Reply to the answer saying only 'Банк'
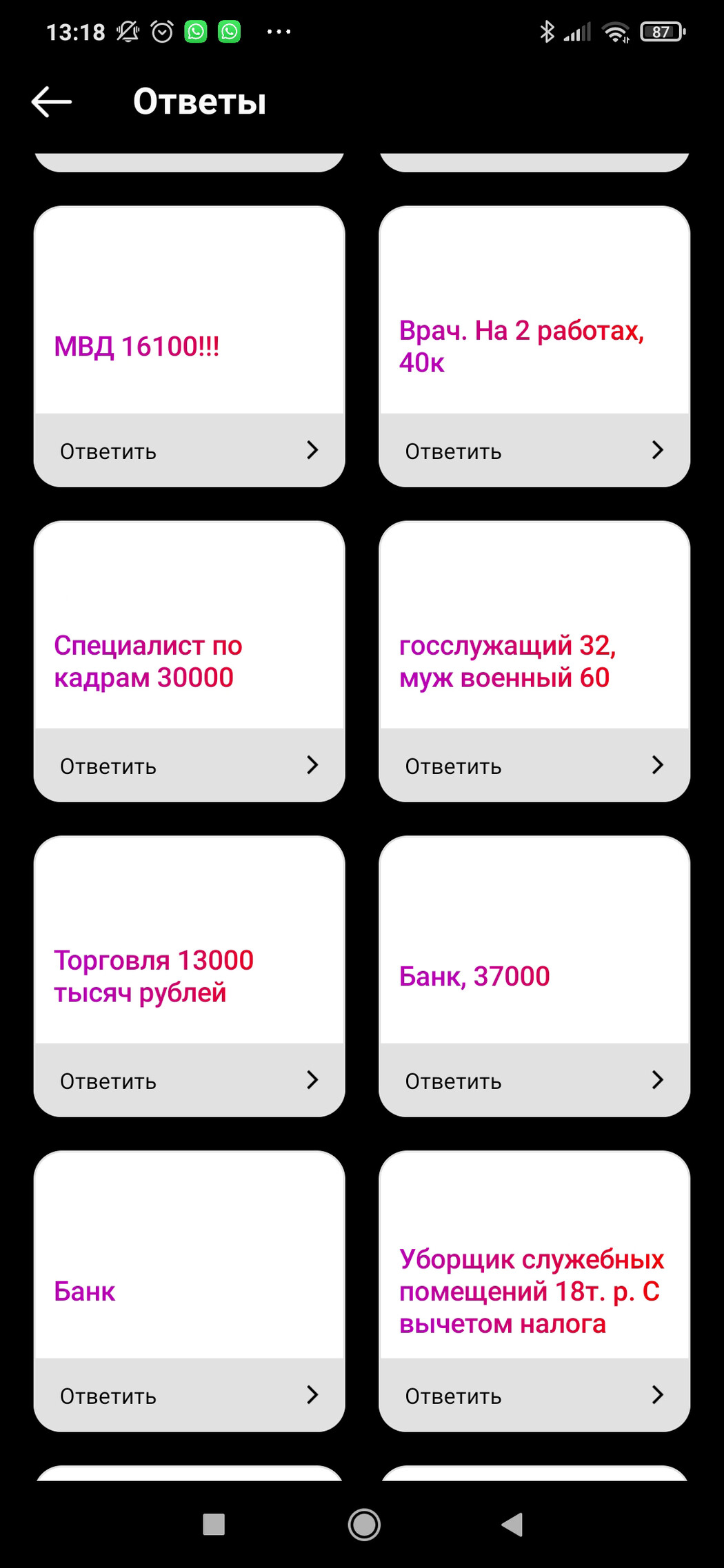This screenshot has height=1568, width=724. click(x=189, y=1396)
